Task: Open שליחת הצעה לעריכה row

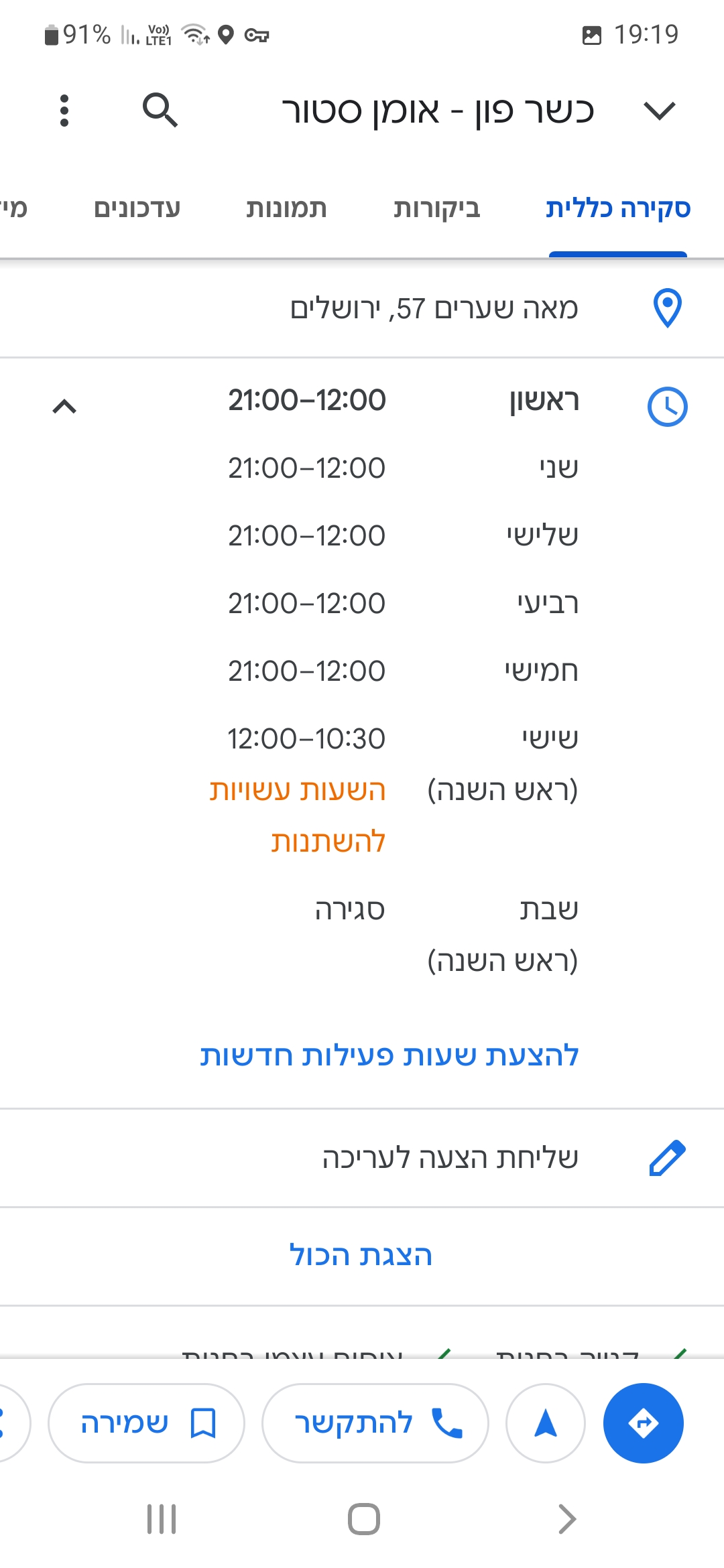Action: (450, 1158)
